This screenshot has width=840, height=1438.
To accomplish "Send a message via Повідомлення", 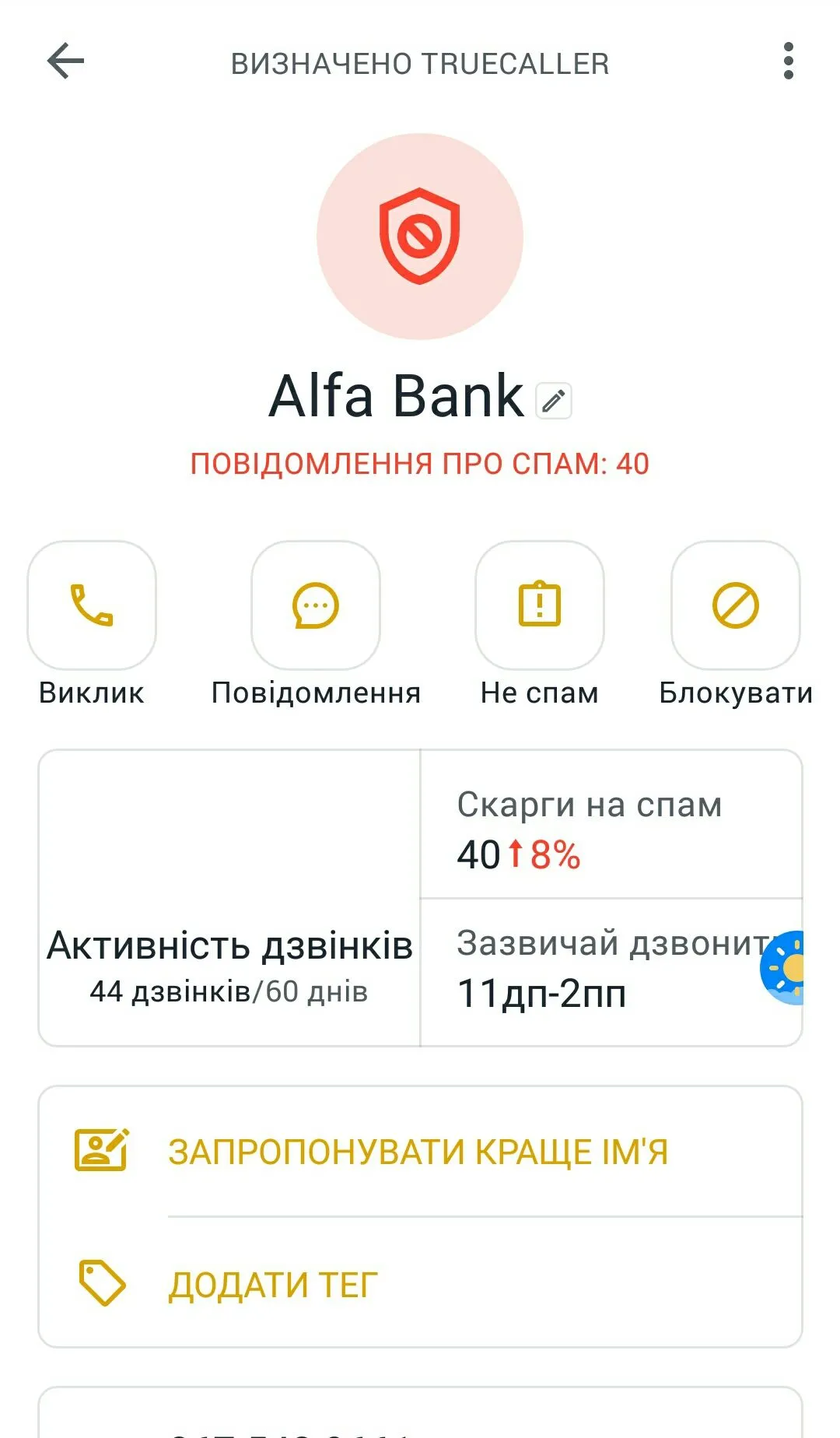I will pyautogui.click(x=316, y=605).
